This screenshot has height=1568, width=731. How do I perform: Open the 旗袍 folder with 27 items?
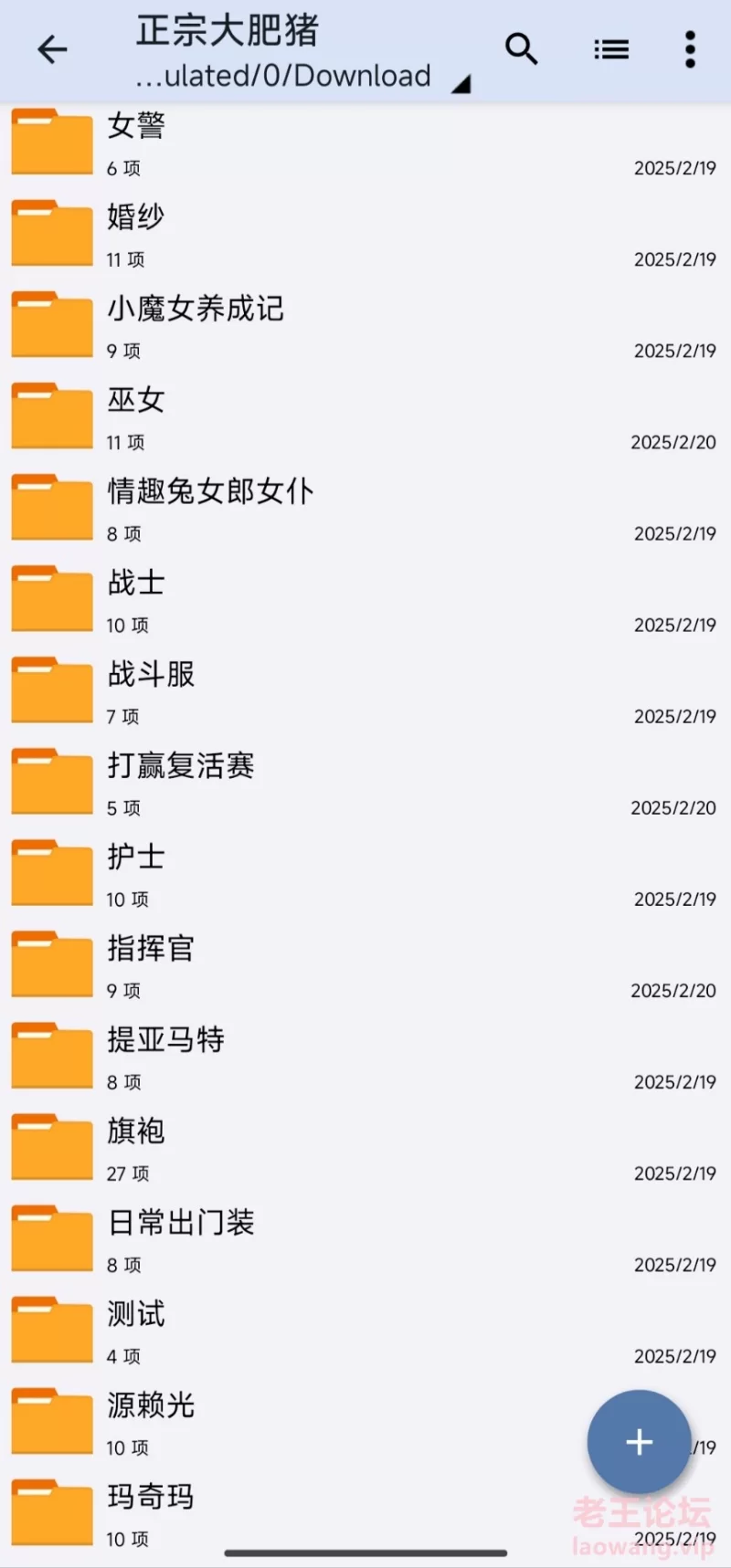[365, 1148]
